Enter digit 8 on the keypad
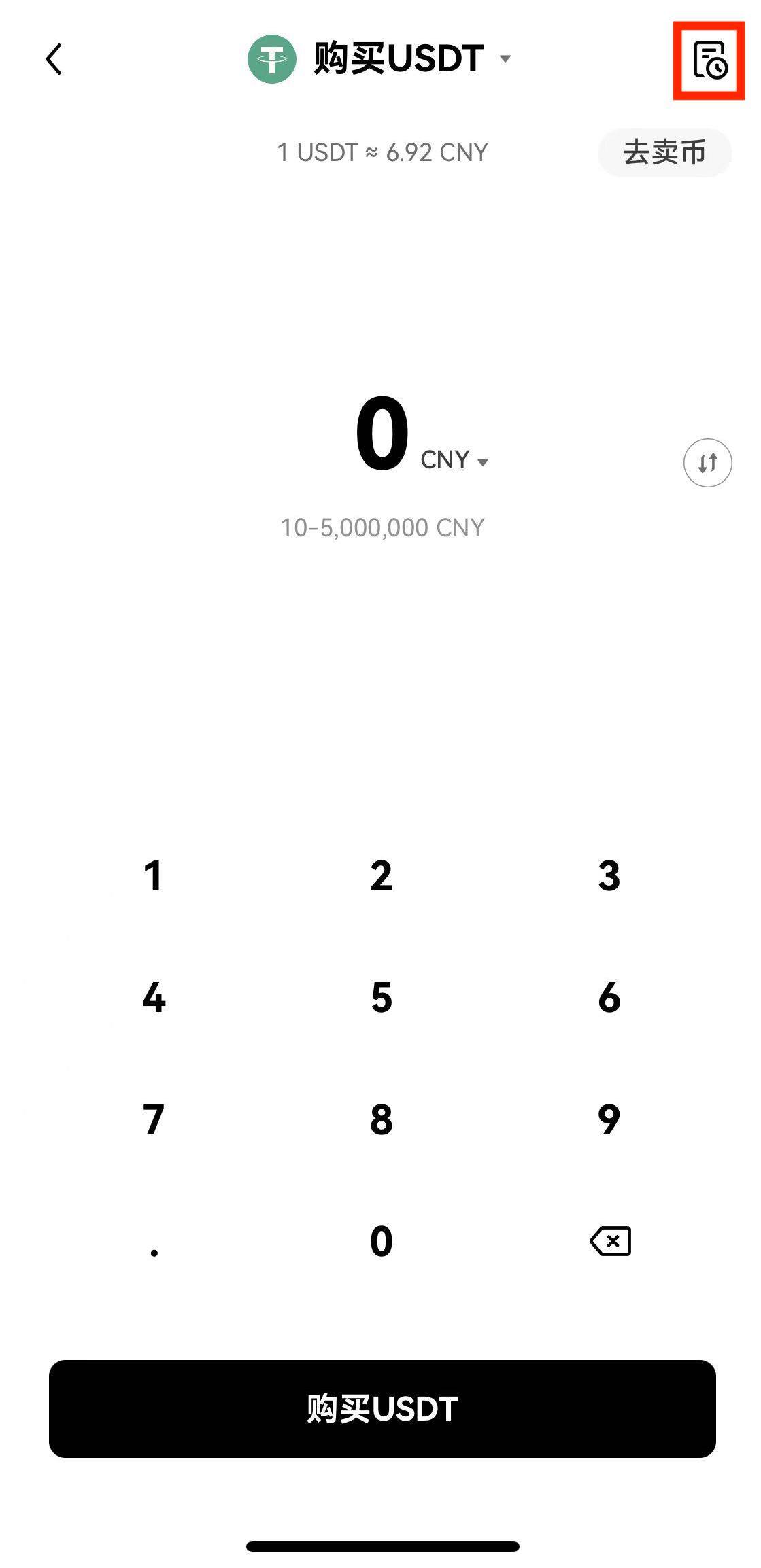This screenshot has width=761, height=1568. point(382,1119)
